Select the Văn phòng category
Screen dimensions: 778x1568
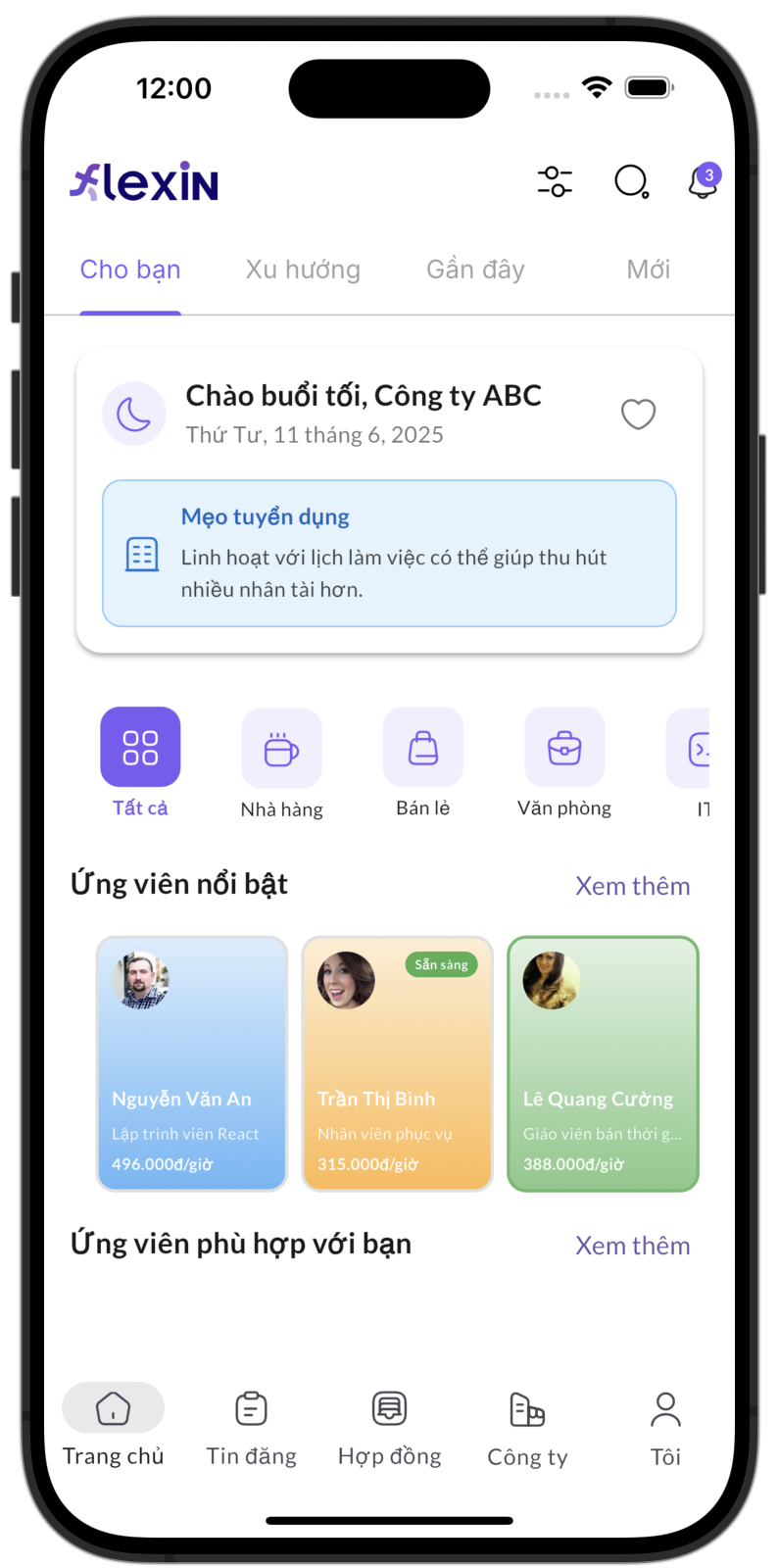click(564, 748)
